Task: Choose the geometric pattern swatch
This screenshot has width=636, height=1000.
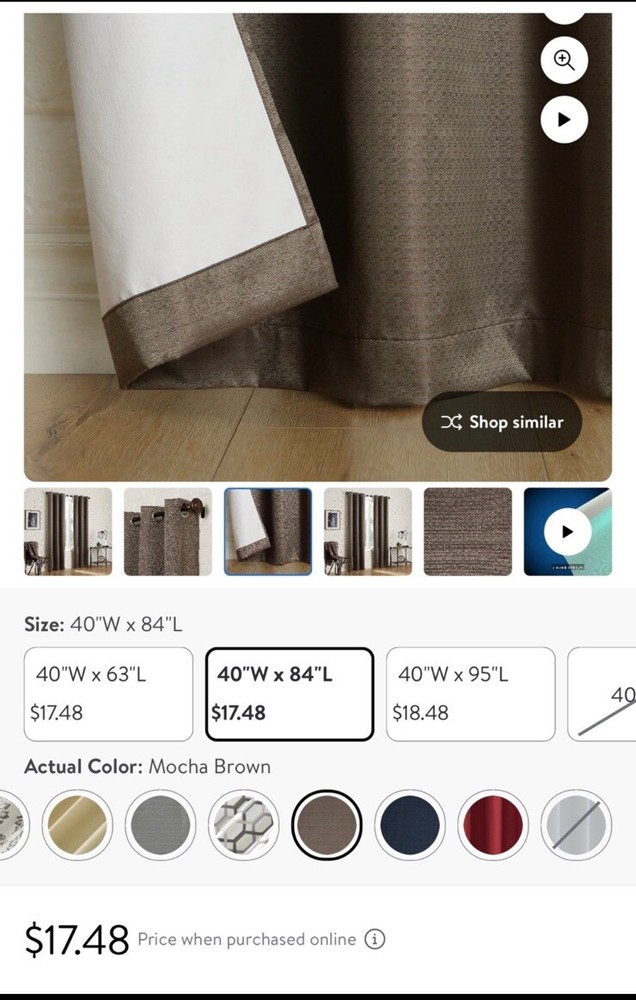Action: (243, 825)
